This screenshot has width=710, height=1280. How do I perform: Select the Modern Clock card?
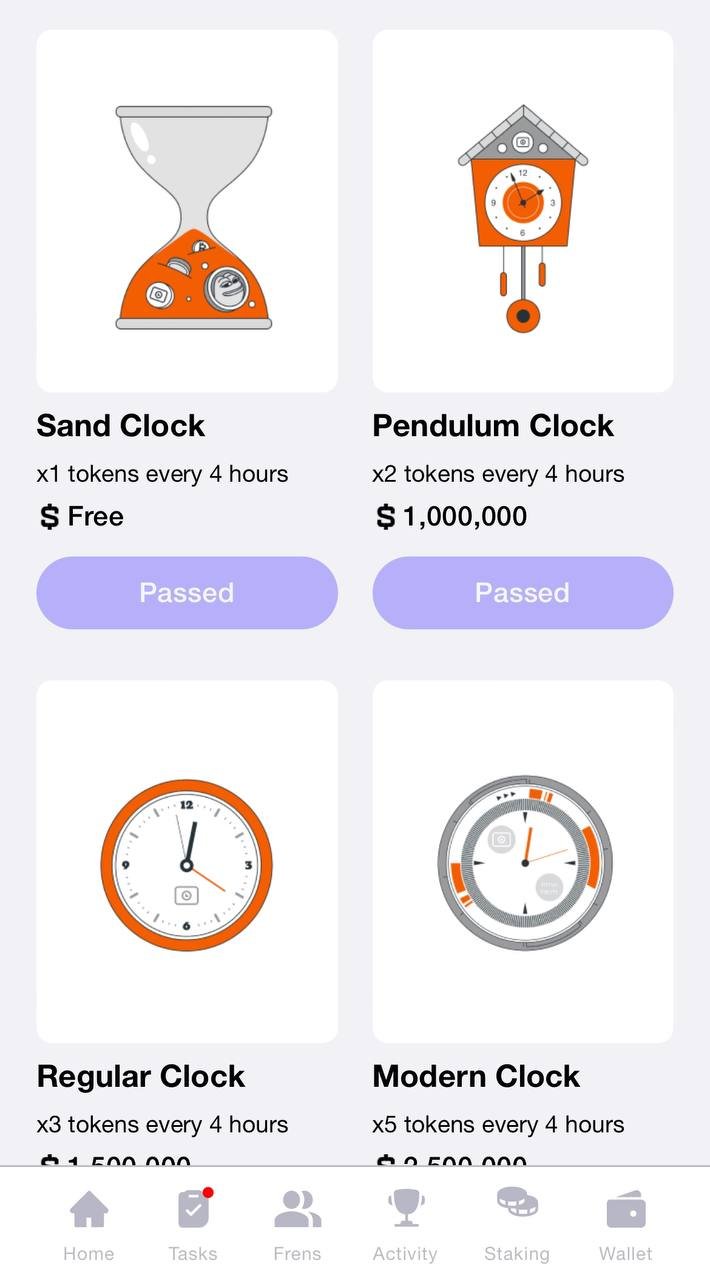click(x=523, y=862)
